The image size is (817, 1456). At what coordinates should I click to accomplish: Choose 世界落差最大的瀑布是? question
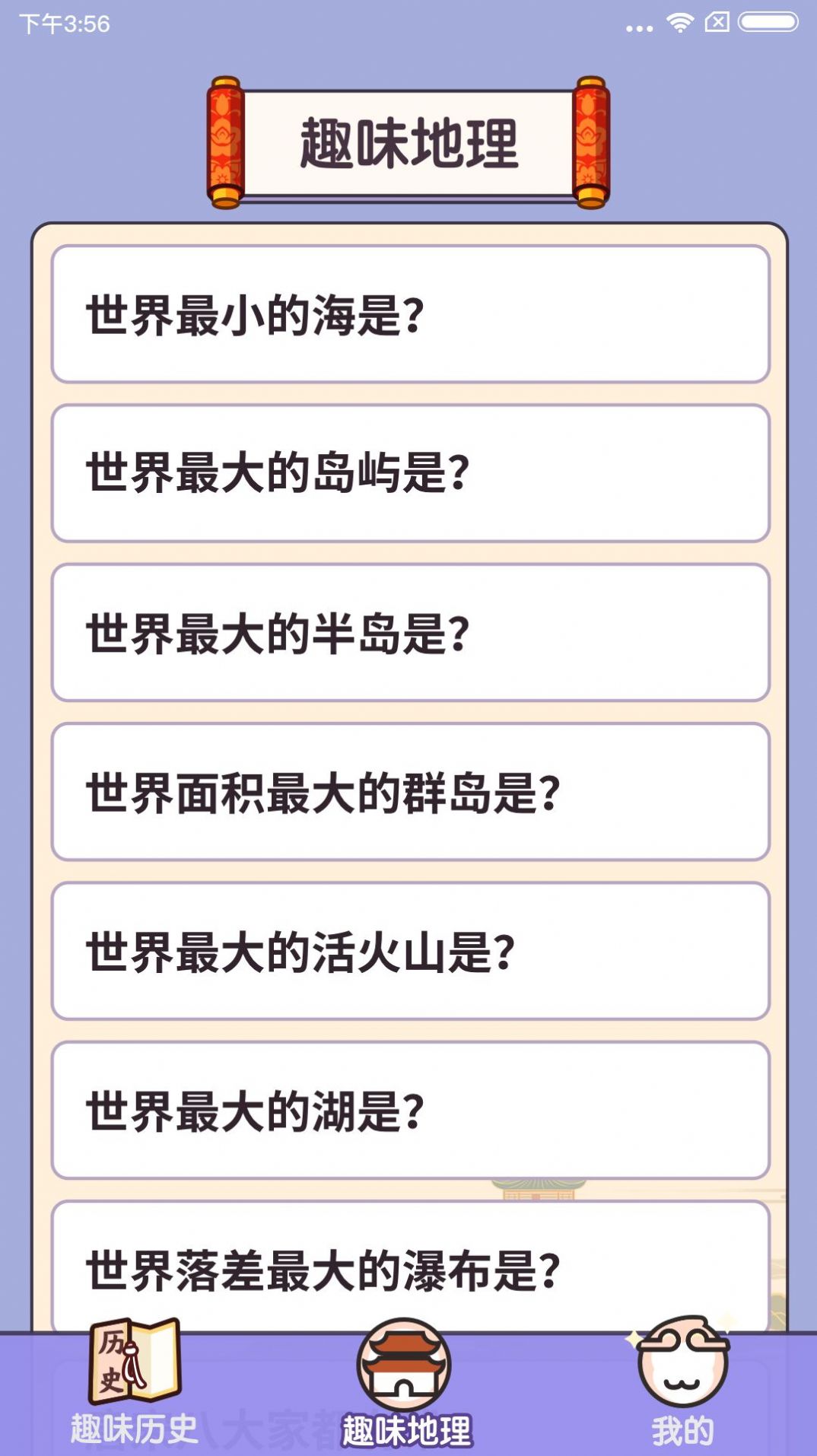click(x=410, y=1267)
